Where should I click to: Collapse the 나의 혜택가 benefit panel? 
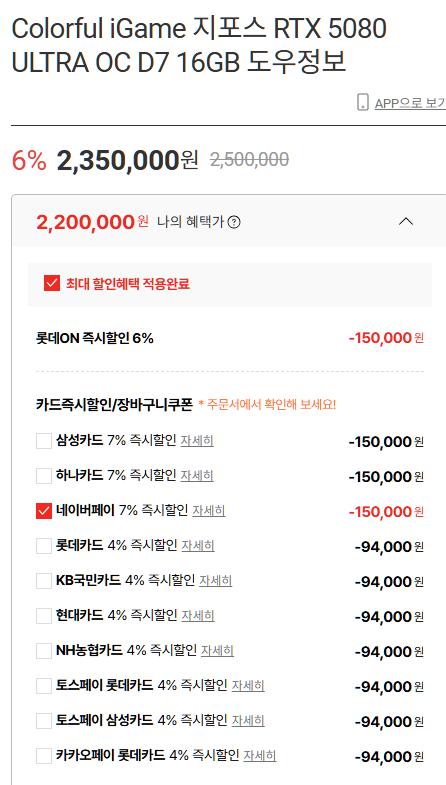[405, 221]
